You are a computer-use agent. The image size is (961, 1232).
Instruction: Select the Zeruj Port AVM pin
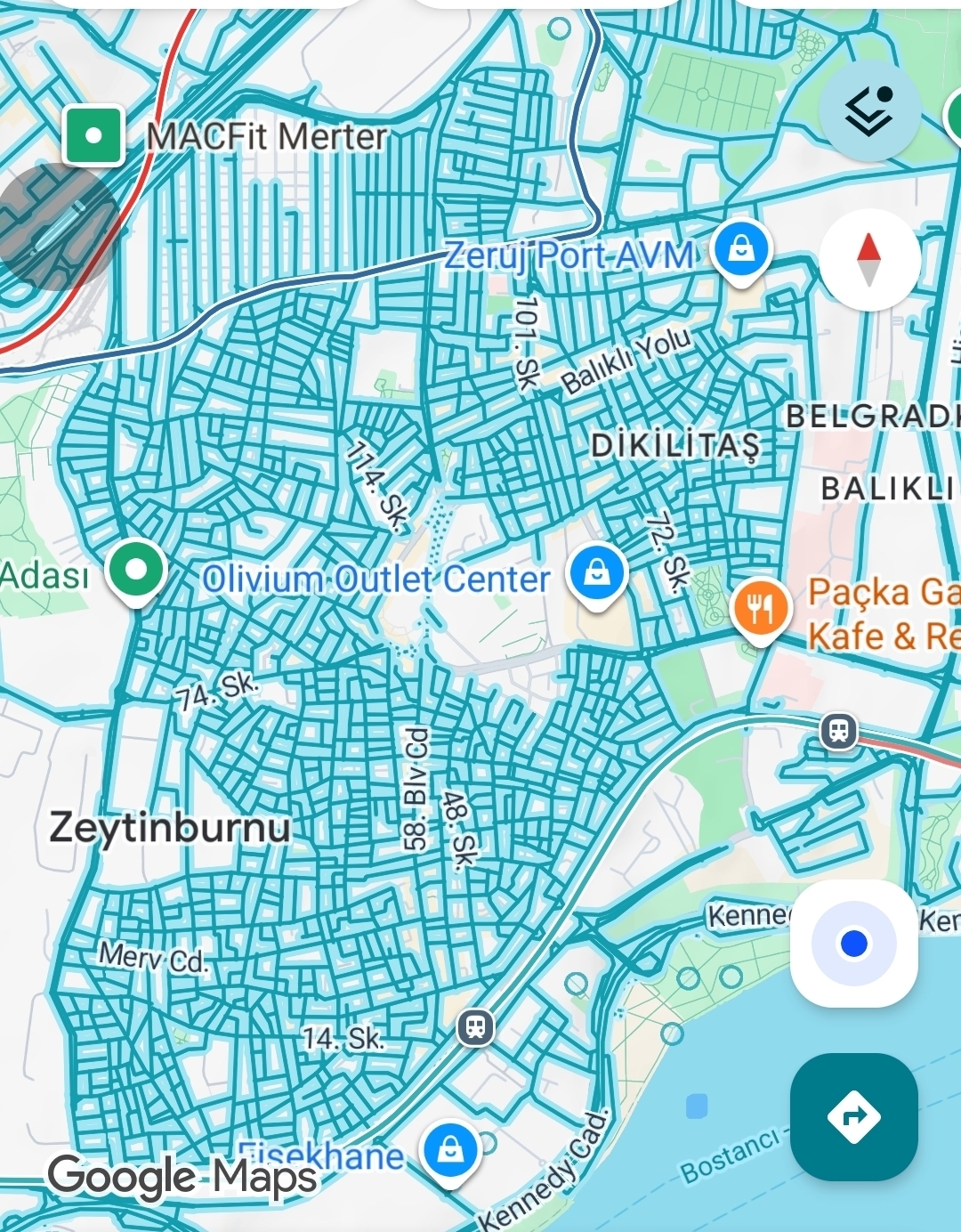point(741,249)
